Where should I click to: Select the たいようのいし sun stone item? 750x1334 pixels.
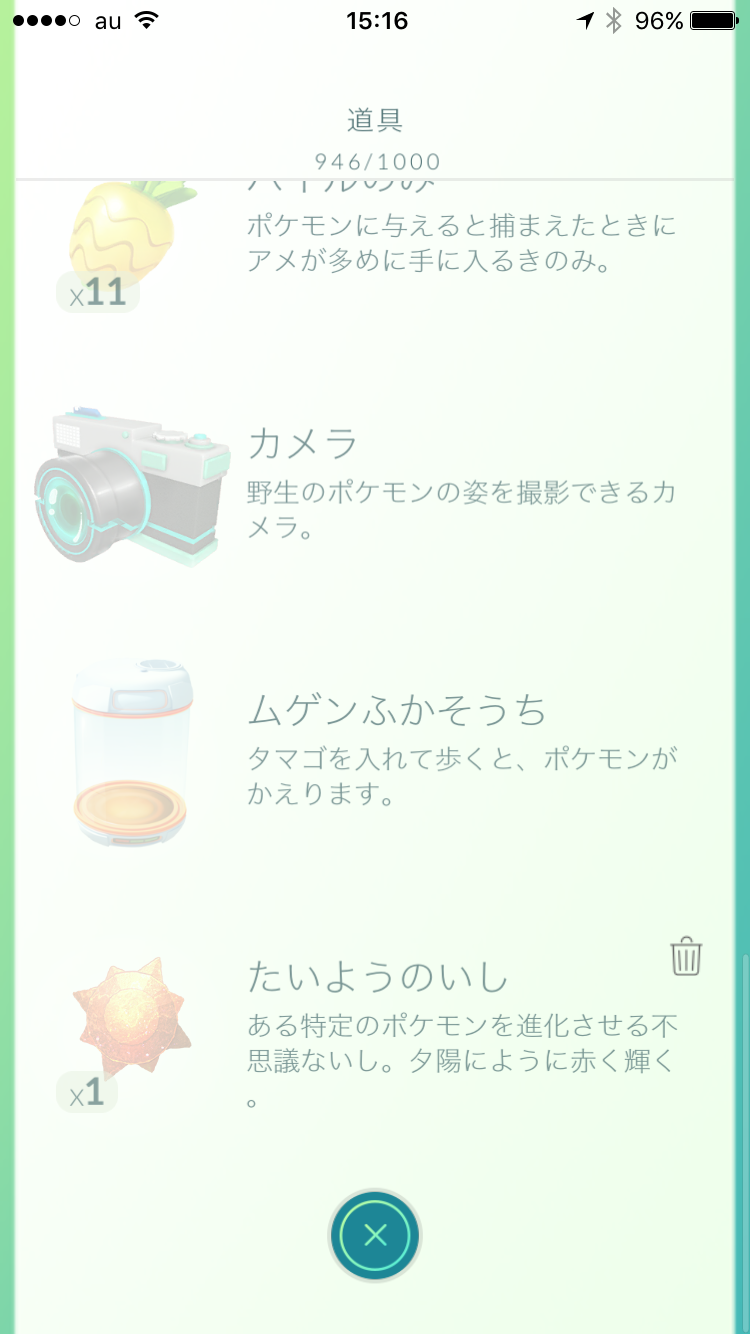(375, 1030)
